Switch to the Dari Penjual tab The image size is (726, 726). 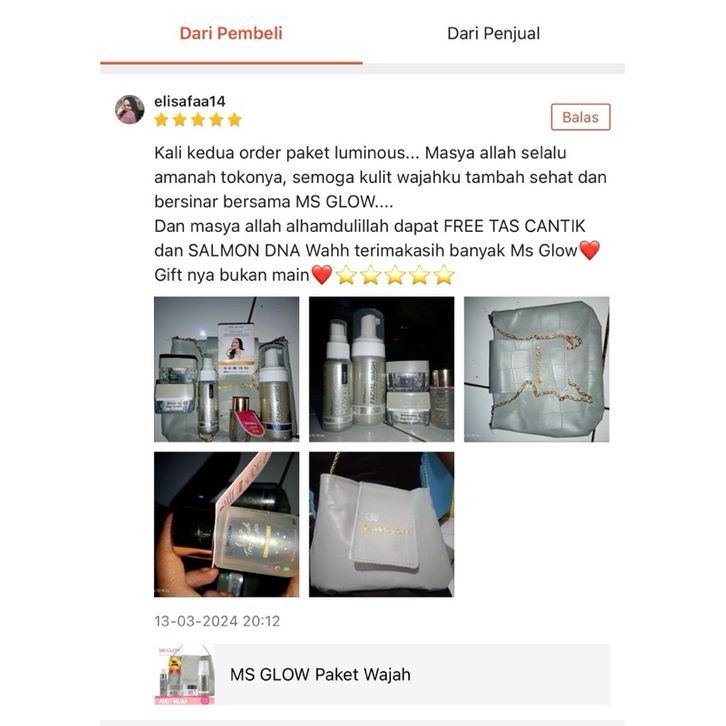[x=493, y=34]
